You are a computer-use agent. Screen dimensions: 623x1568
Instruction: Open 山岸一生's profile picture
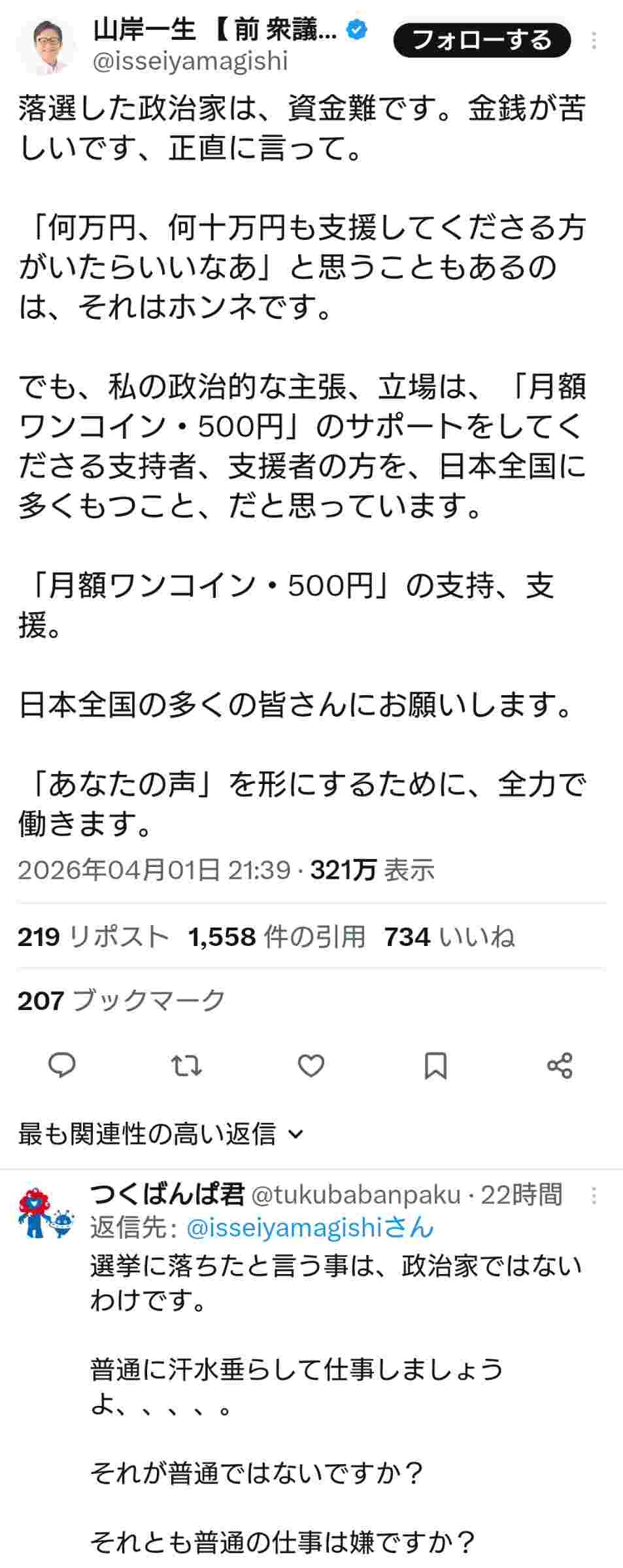[x=47, y=46]
